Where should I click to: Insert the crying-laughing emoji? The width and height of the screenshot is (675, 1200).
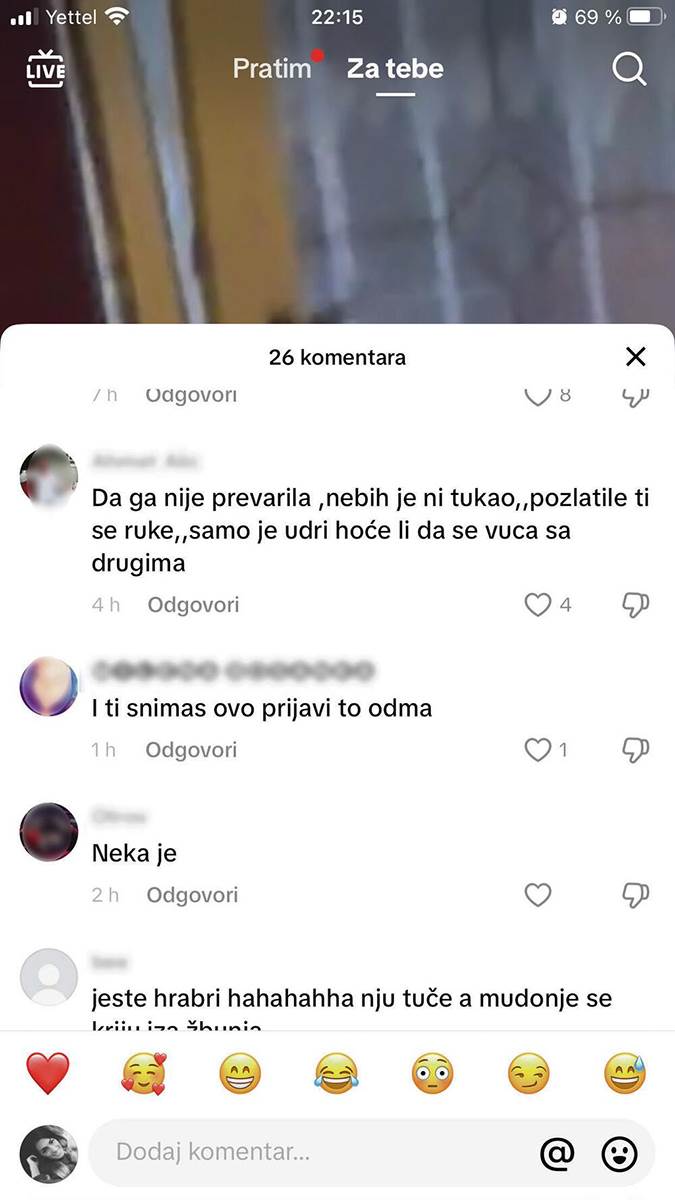click(x=336, y=1074)
